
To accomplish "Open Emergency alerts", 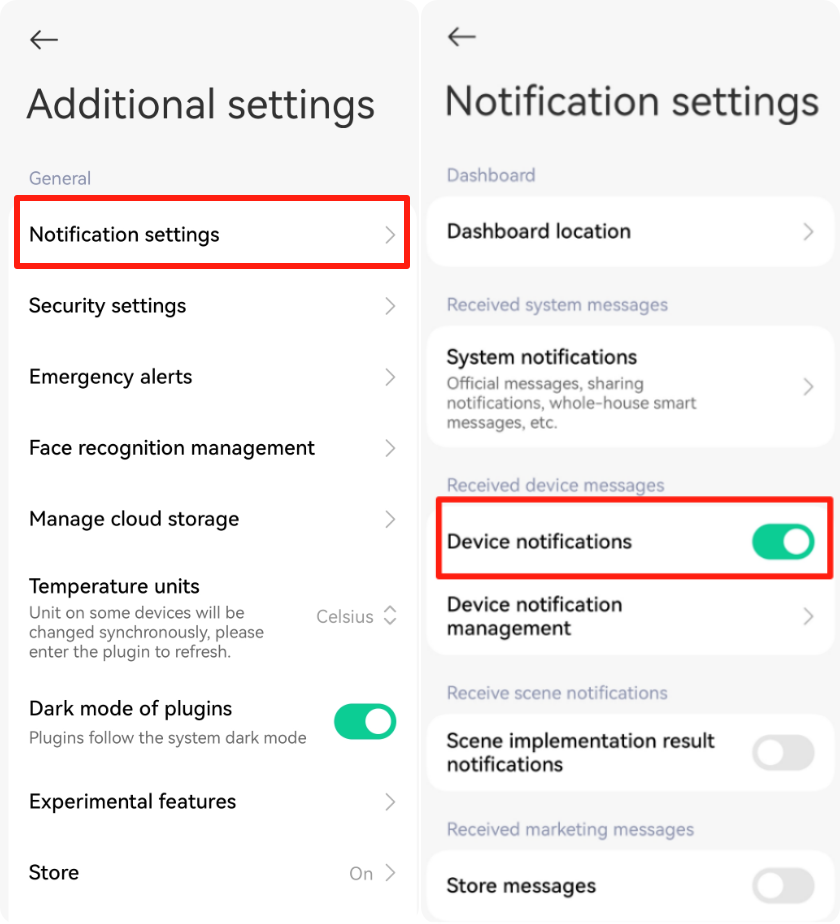I will pyautogui.click(x=211, y=377).
